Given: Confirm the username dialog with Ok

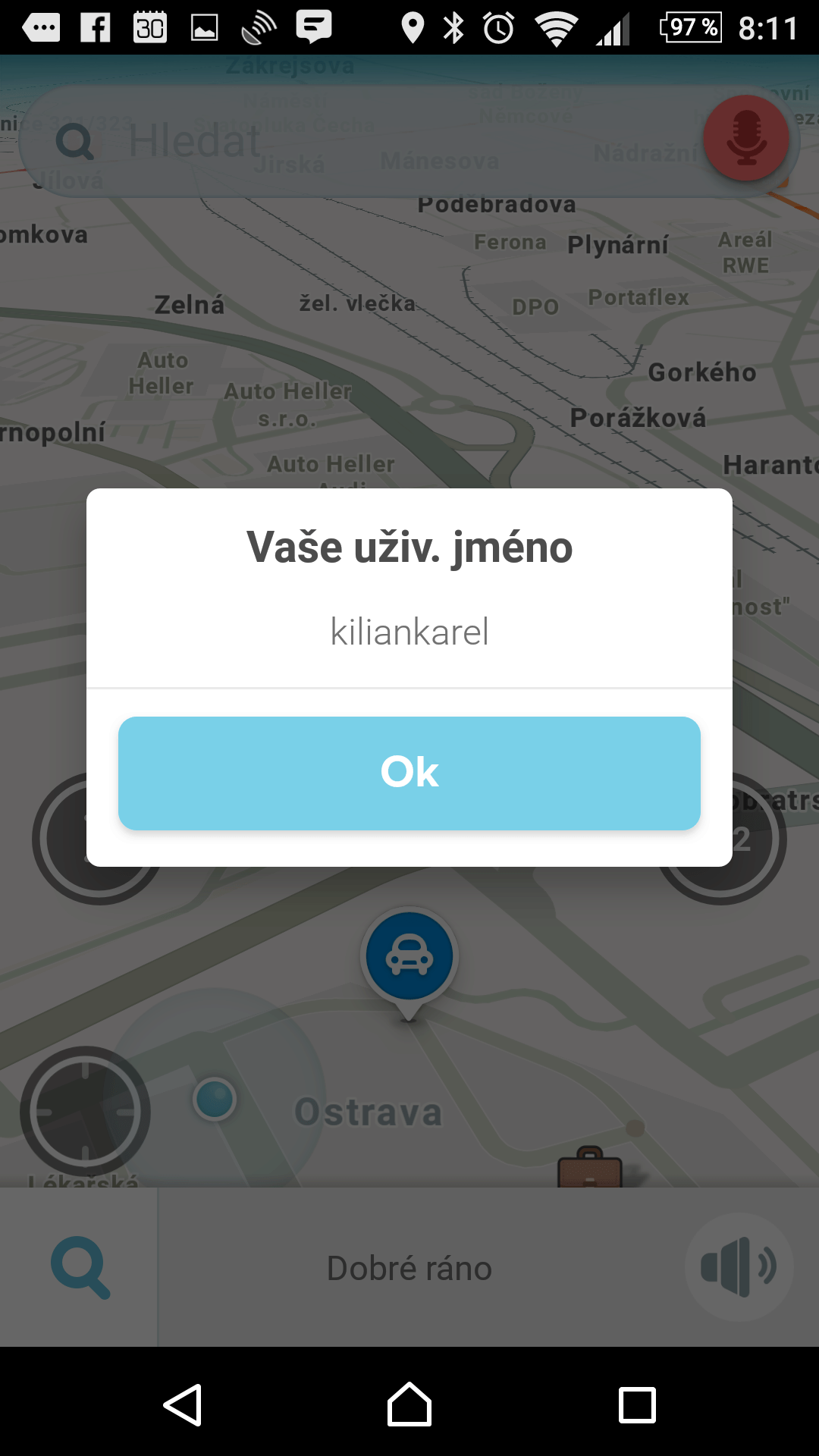Looking at the screenshot, I should 409,773.
